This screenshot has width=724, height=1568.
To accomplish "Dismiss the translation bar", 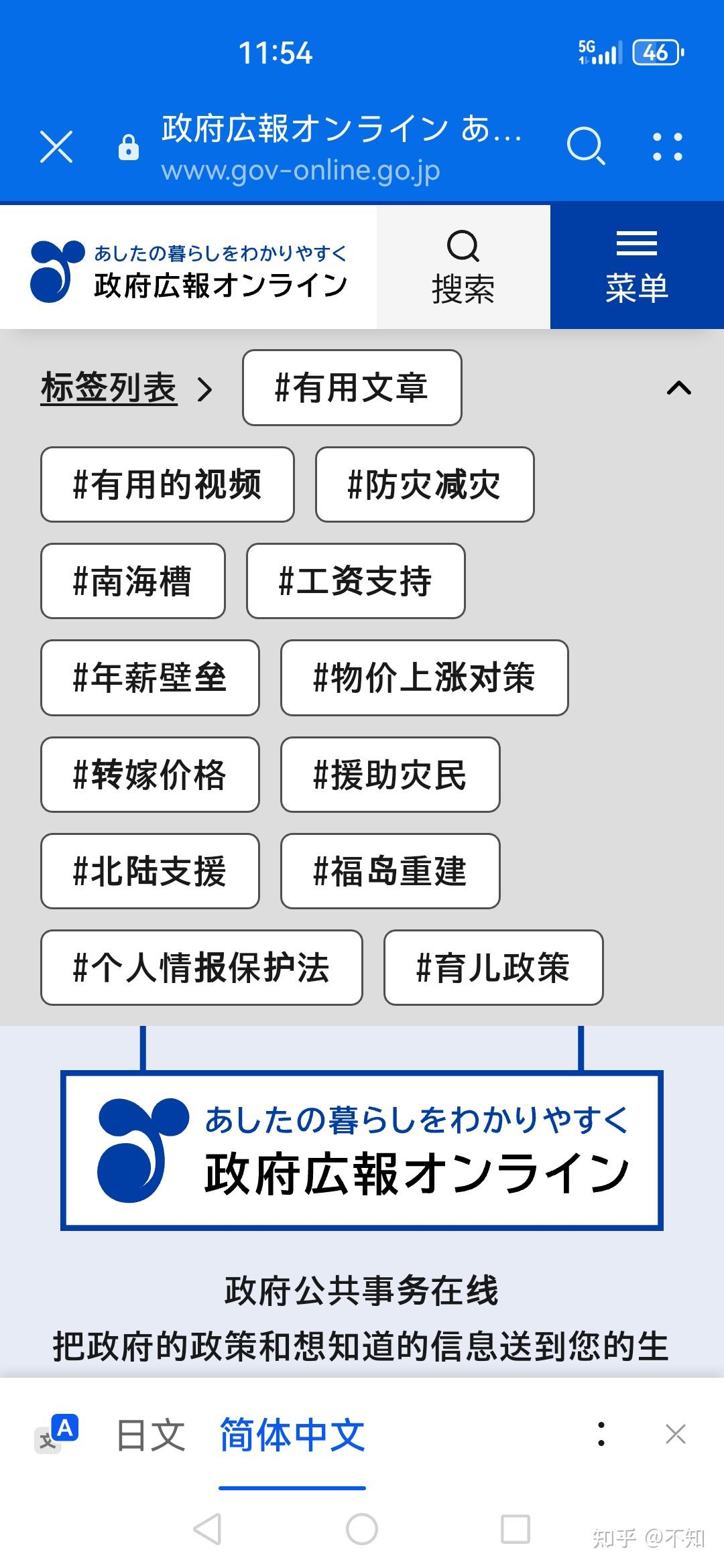I will [x=675, y=1435].
